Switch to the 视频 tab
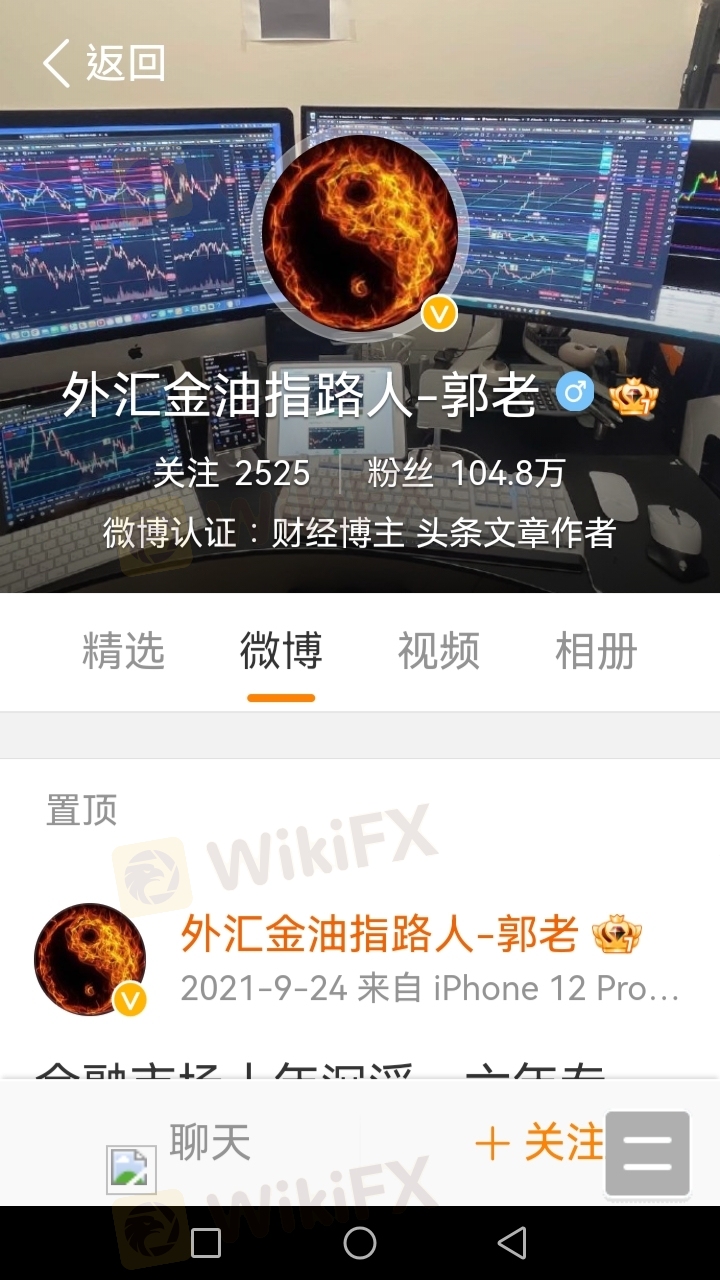Screen dimensions: 720x1280 point(438,651)
